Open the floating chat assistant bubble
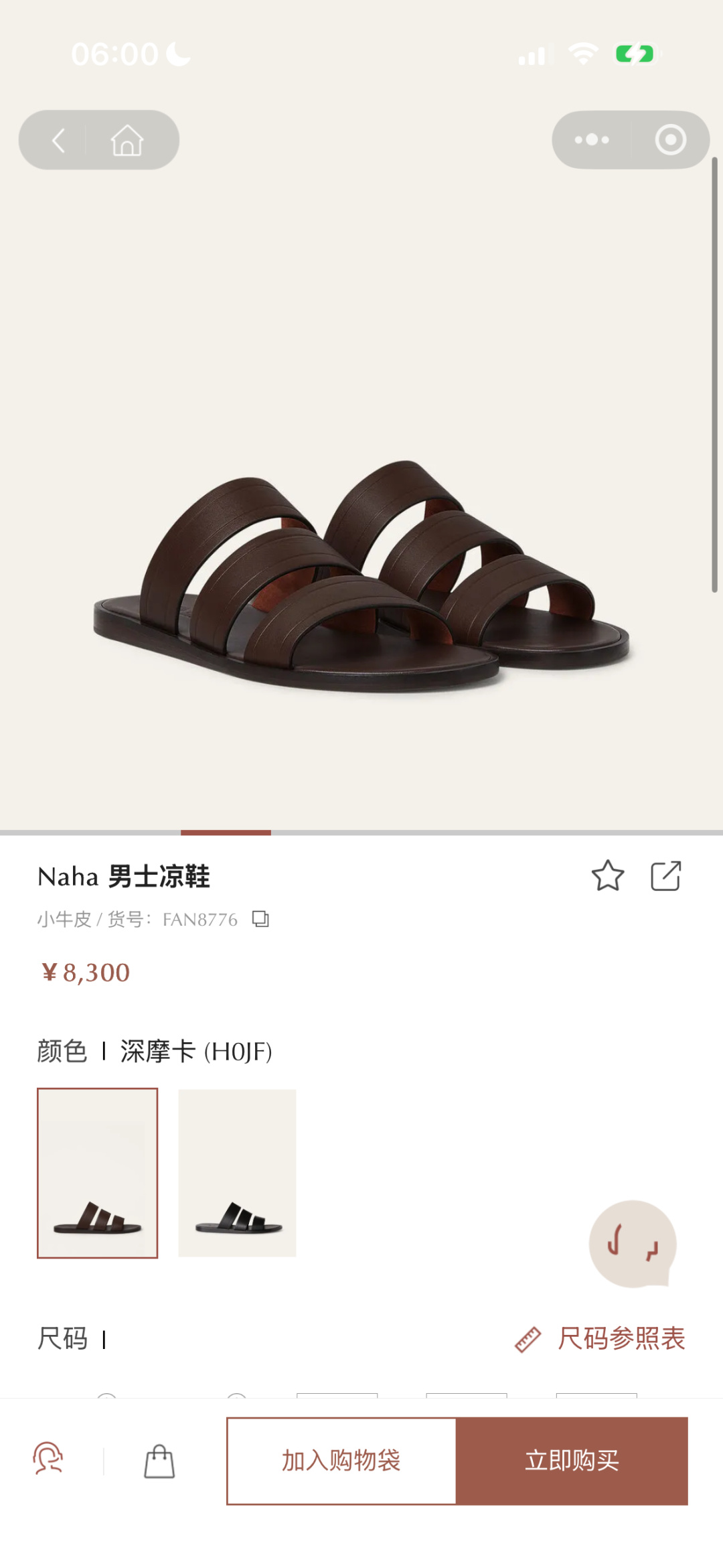The height and width of the screenshot is (1568, 723). pyautogui.click(x=632, y=1244)
